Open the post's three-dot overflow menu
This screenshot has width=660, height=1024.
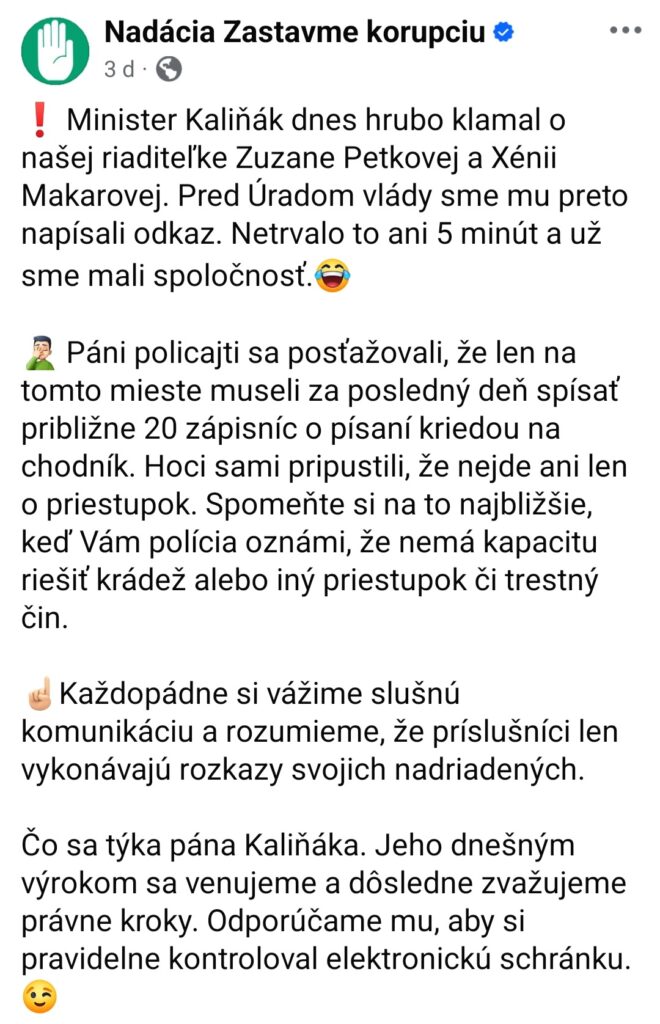[x=625, y=31]
